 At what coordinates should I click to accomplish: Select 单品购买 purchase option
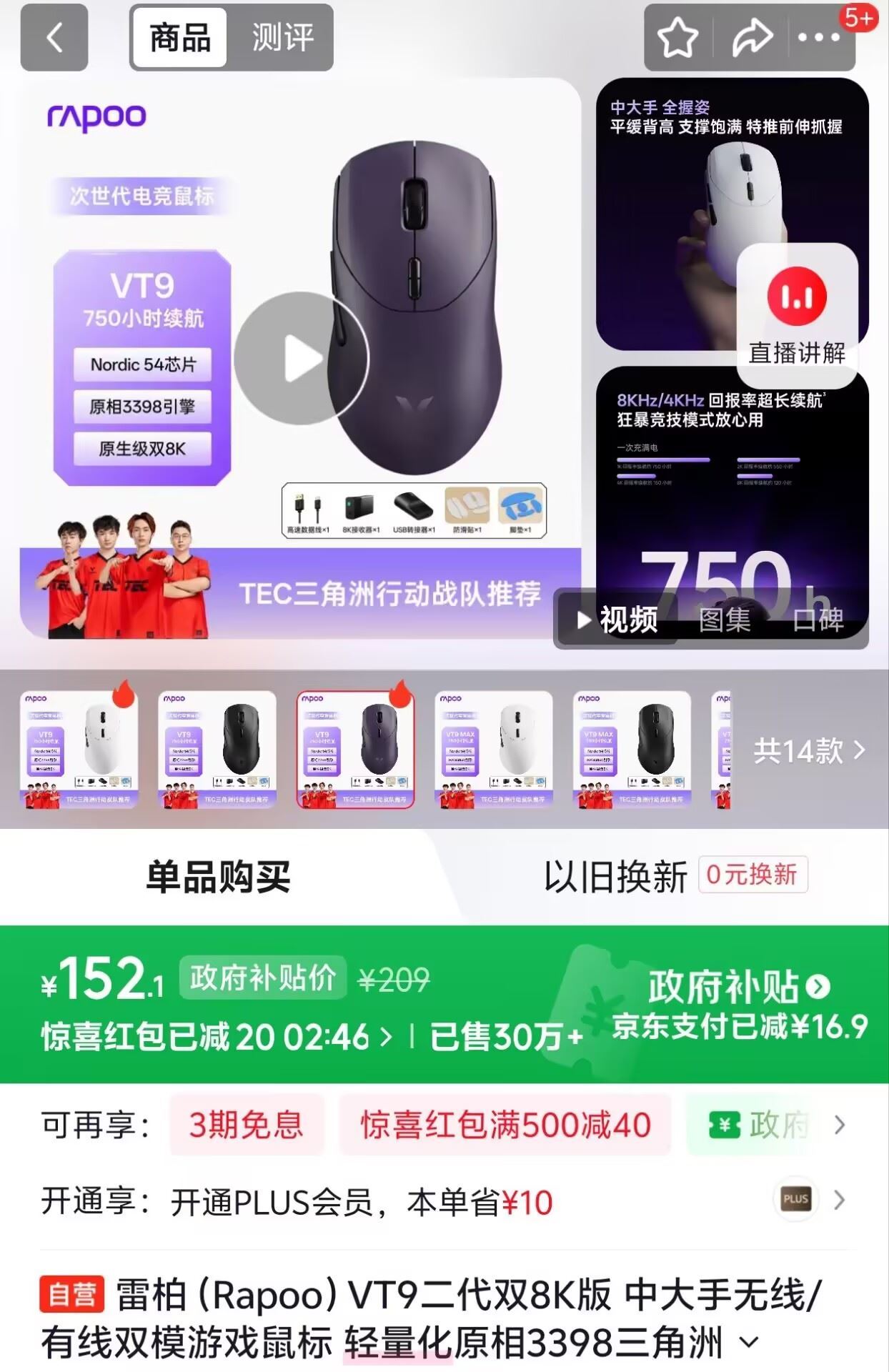[218, 876]
